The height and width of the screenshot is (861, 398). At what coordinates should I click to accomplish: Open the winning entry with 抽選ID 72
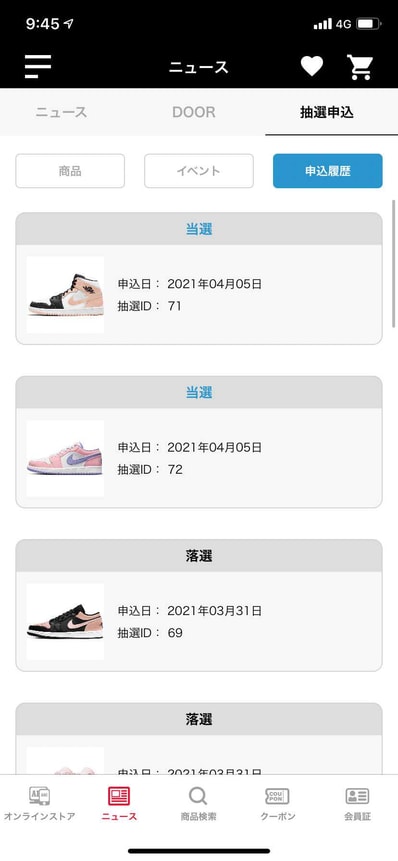click(199, 442)
